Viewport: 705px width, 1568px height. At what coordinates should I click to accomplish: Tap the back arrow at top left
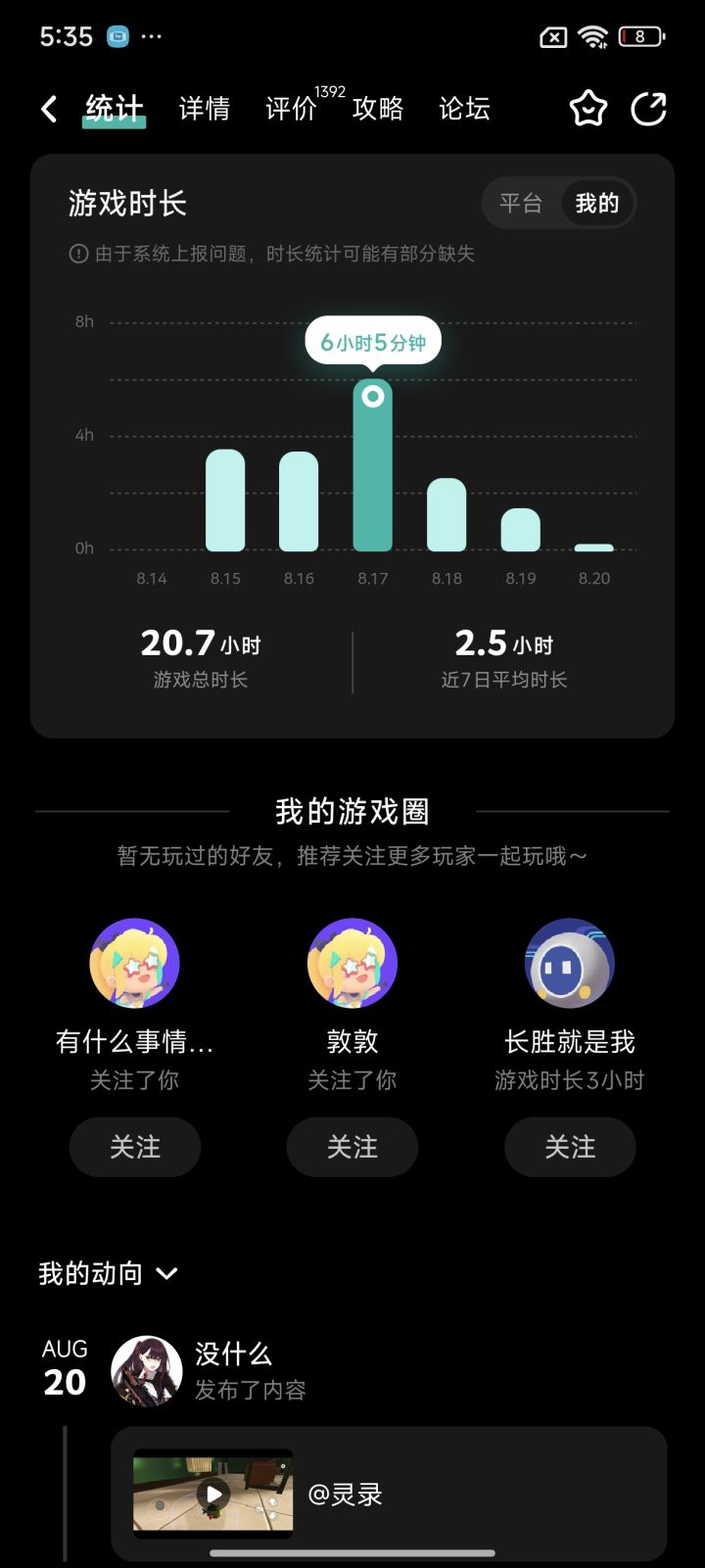coord(48,109)
